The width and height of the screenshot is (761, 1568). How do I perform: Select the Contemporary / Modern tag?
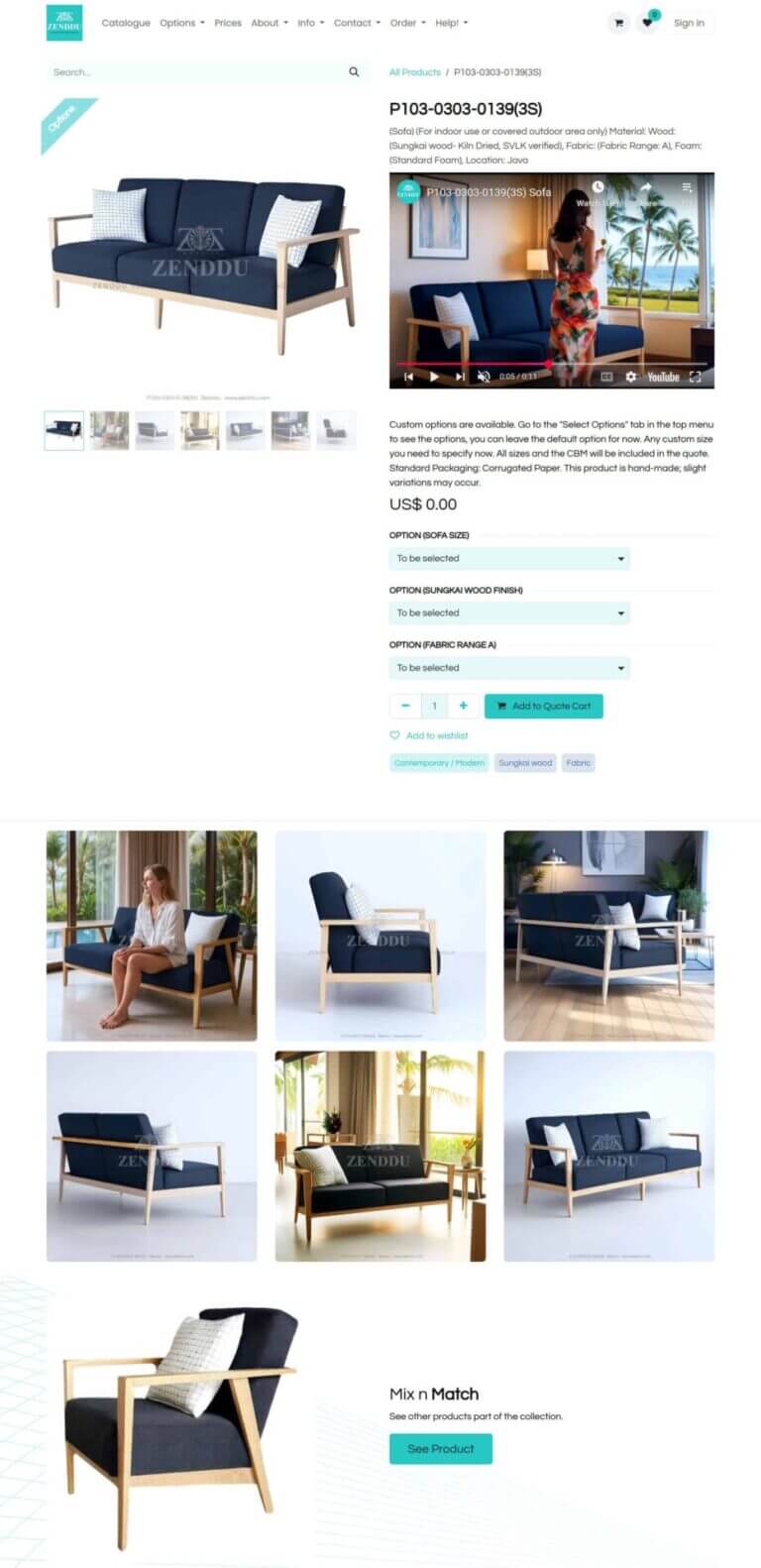(x=439, y=763)
